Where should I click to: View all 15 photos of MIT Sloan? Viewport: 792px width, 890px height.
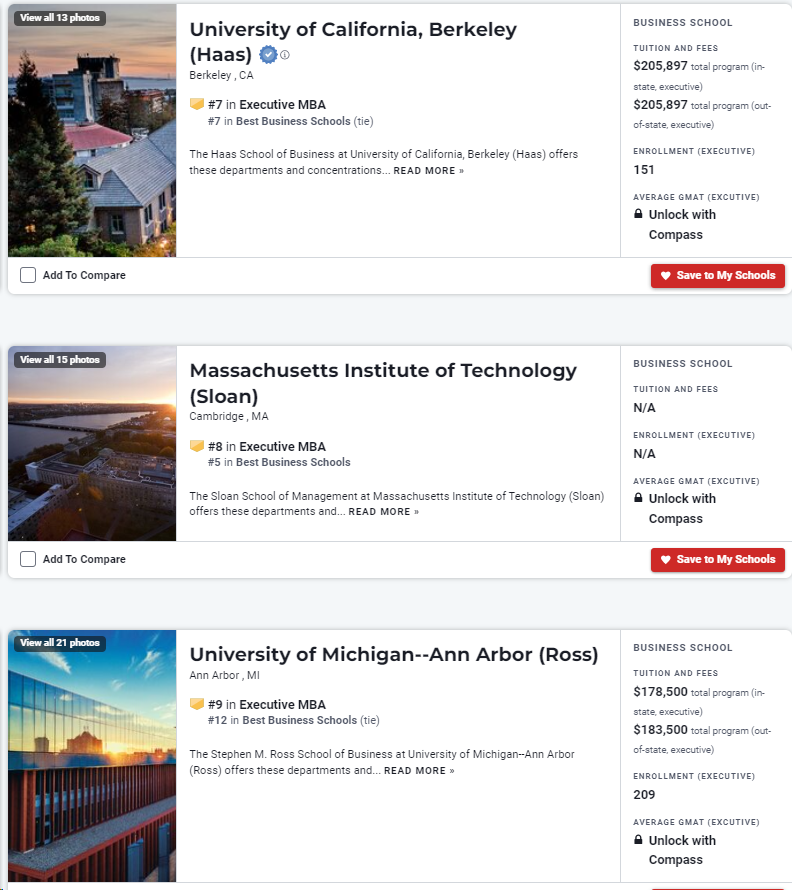click(59, 360)
